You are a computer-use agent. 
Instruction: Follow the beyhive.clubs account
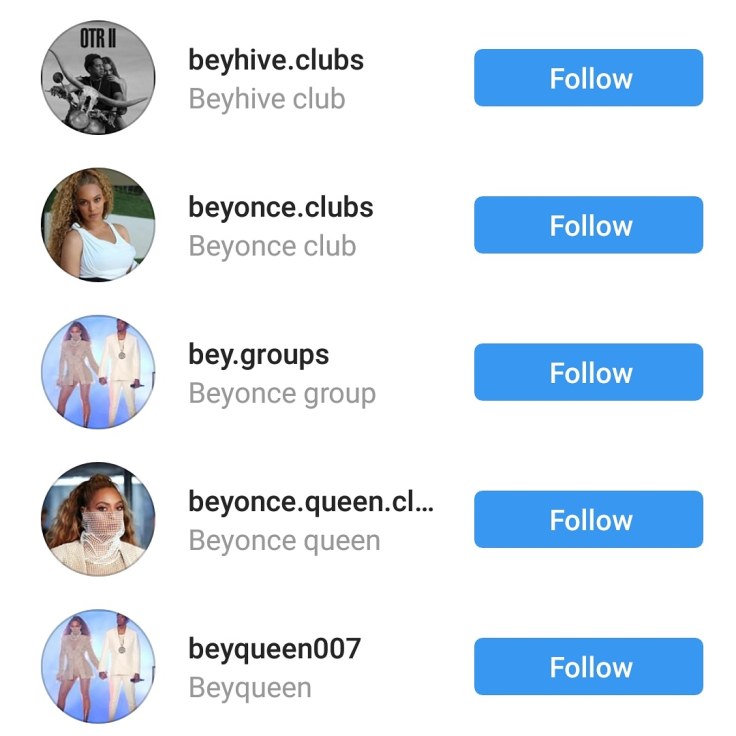pyautogui.click(x=588, y=78)
